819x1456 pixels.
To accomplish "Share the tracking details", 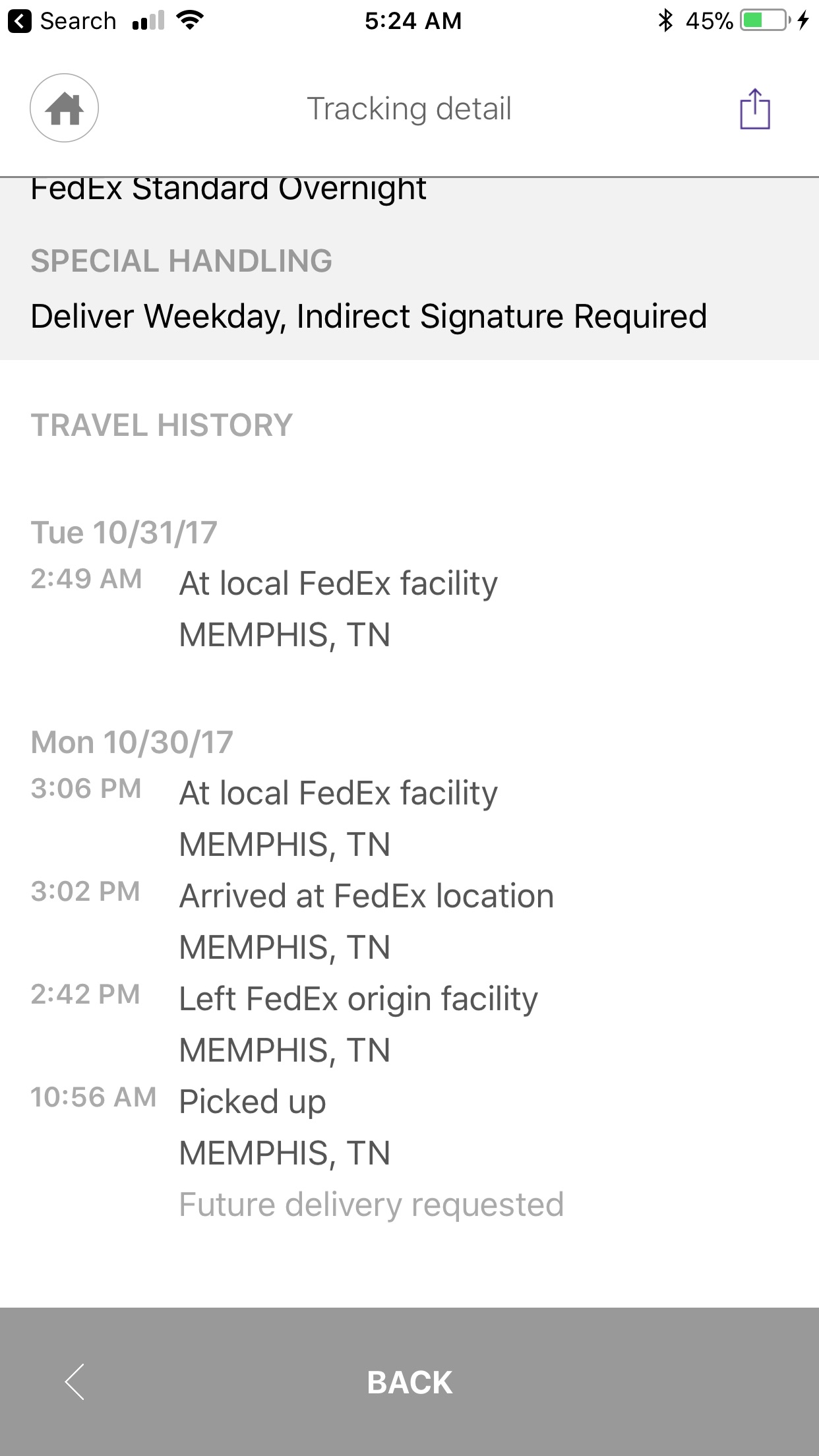I will (754, 109).
